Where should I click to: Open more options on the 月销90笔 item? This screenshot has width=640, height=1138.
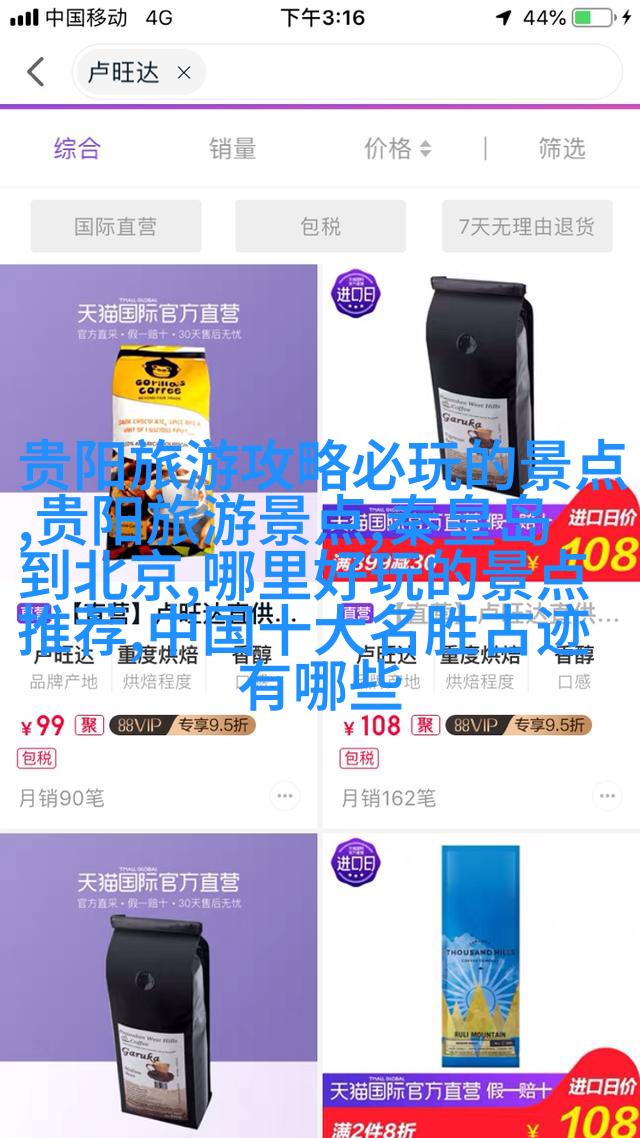point(285,796)
